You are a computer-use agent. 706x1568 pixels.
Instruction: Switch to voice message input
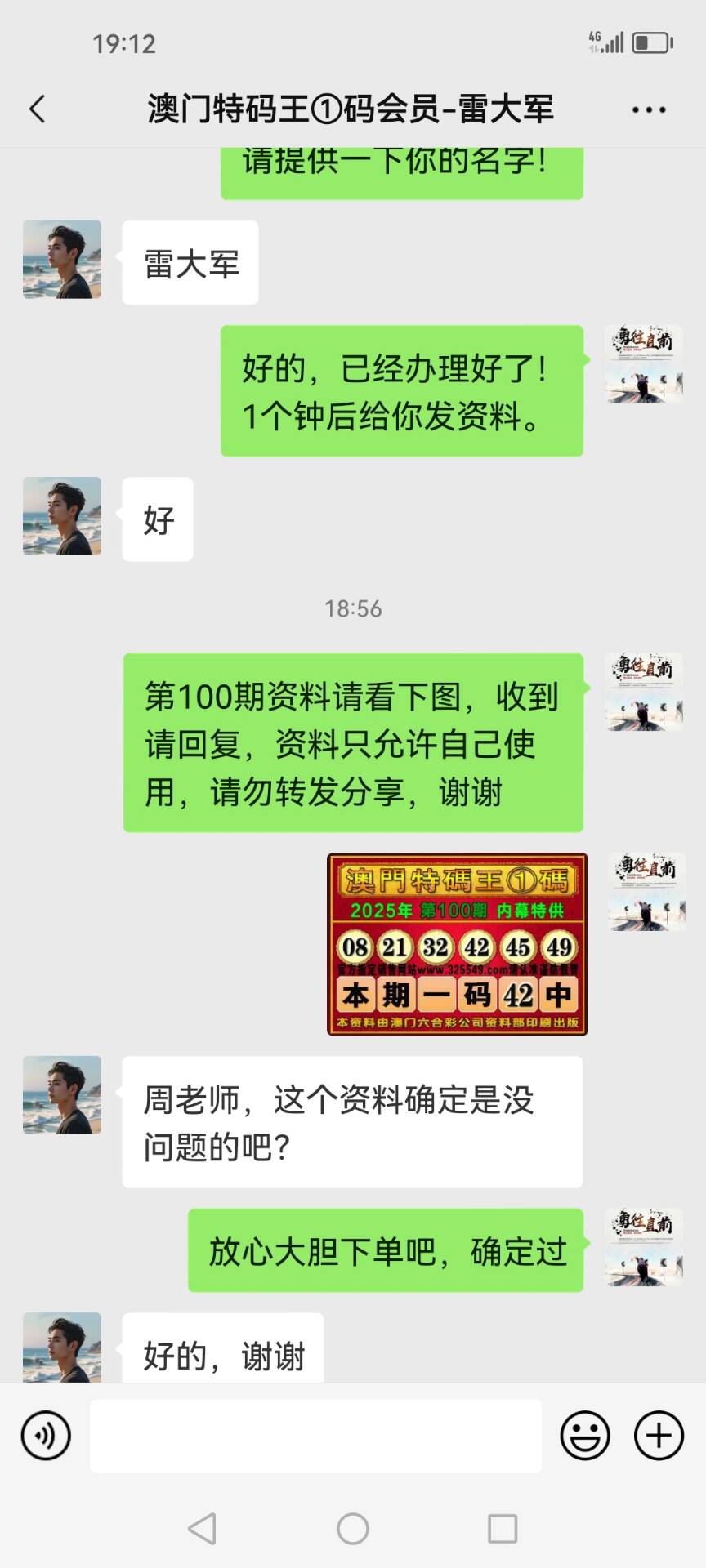(x=46, y=1436)
